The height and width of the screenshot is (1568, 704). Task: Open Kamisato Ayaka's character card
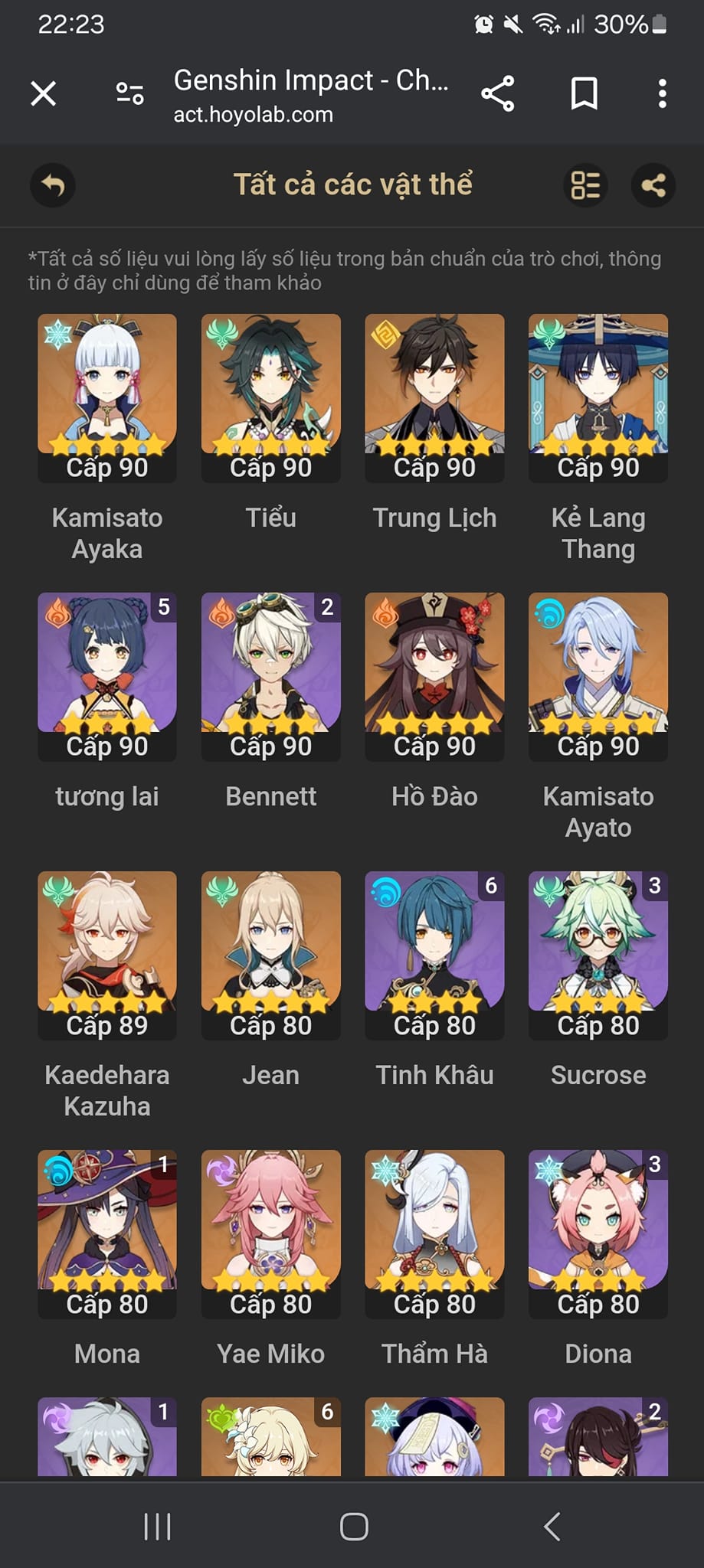pyautogui.click(x=107, y=398)
